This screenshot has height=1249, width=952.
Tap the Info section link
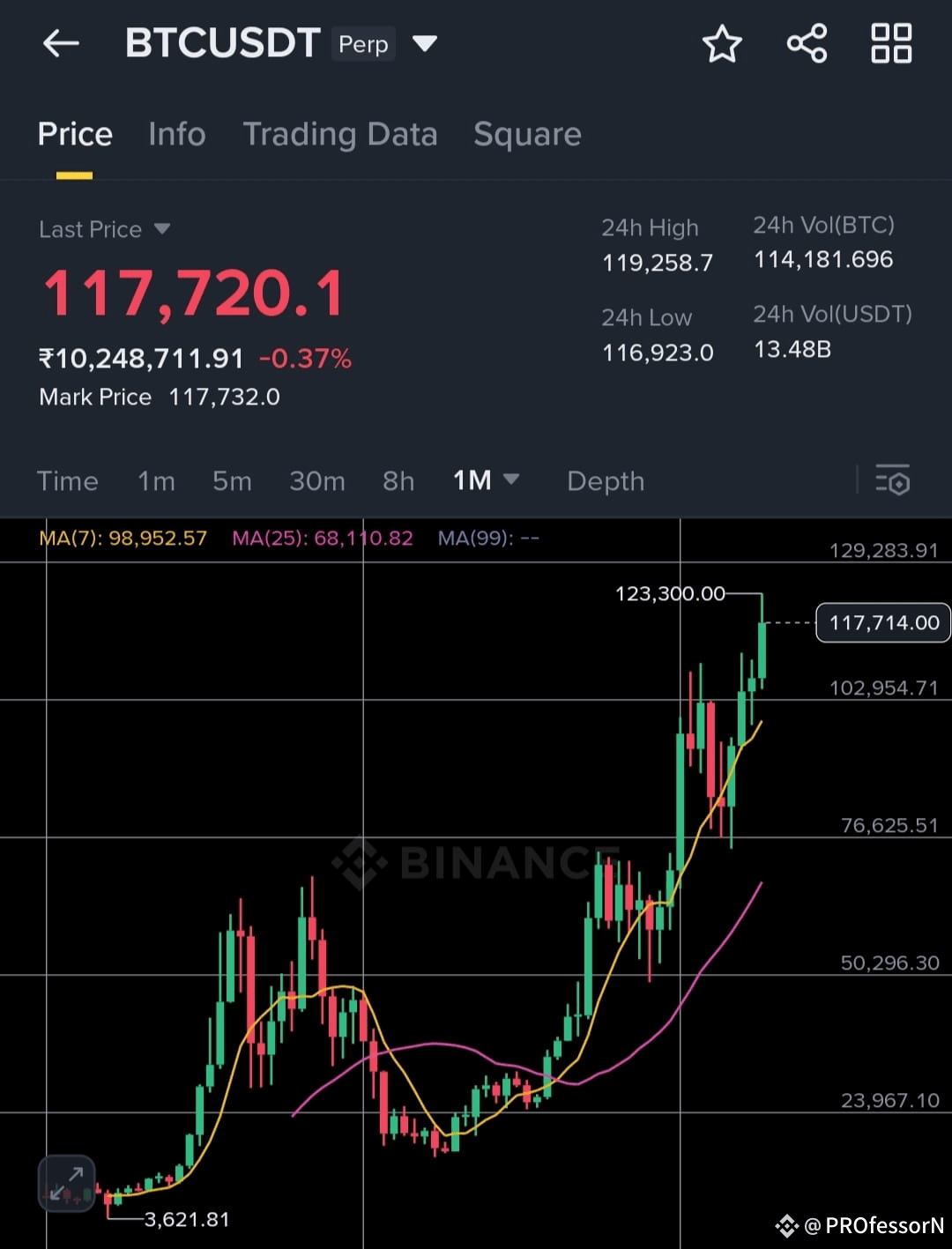(176, 134)
